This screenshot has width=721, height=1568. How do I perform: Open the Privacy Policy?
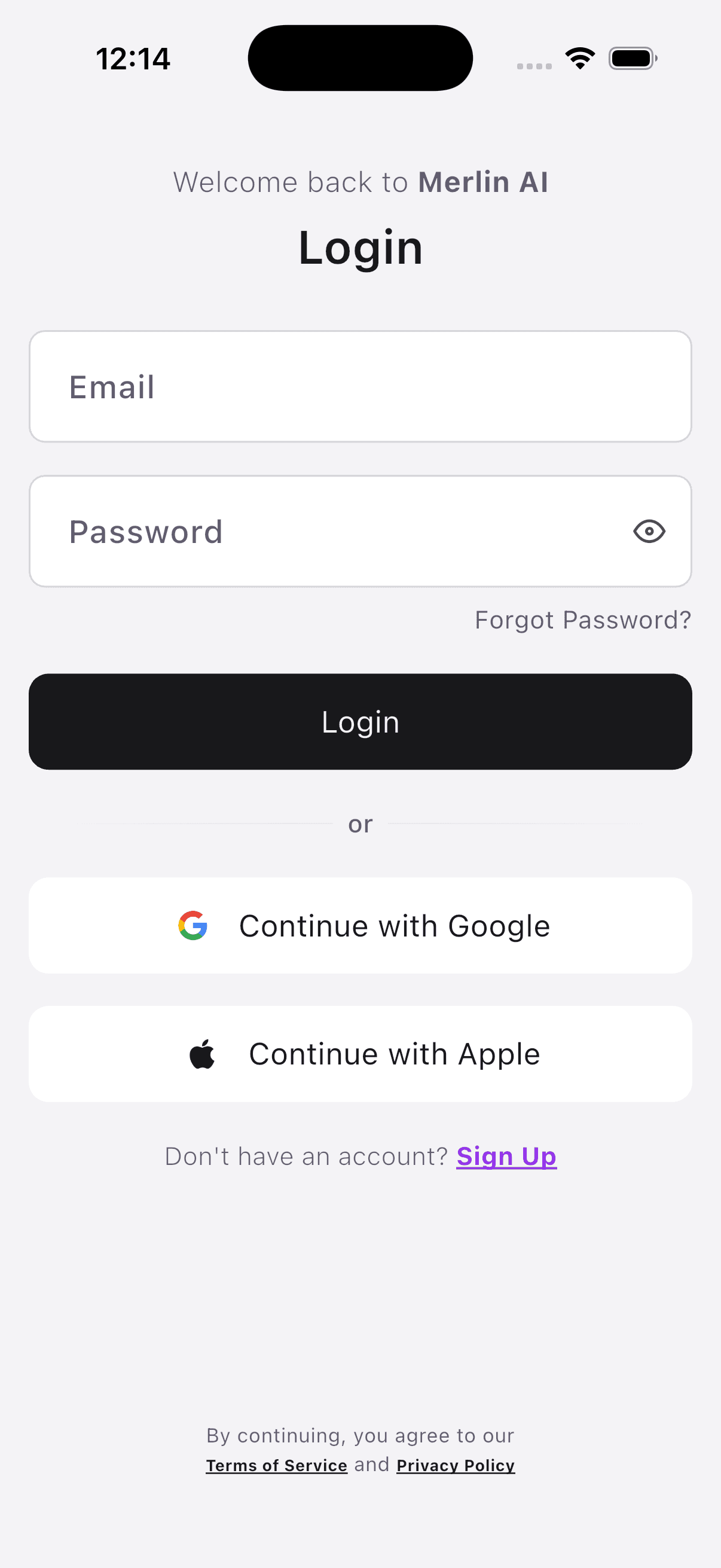[455, 1465]
